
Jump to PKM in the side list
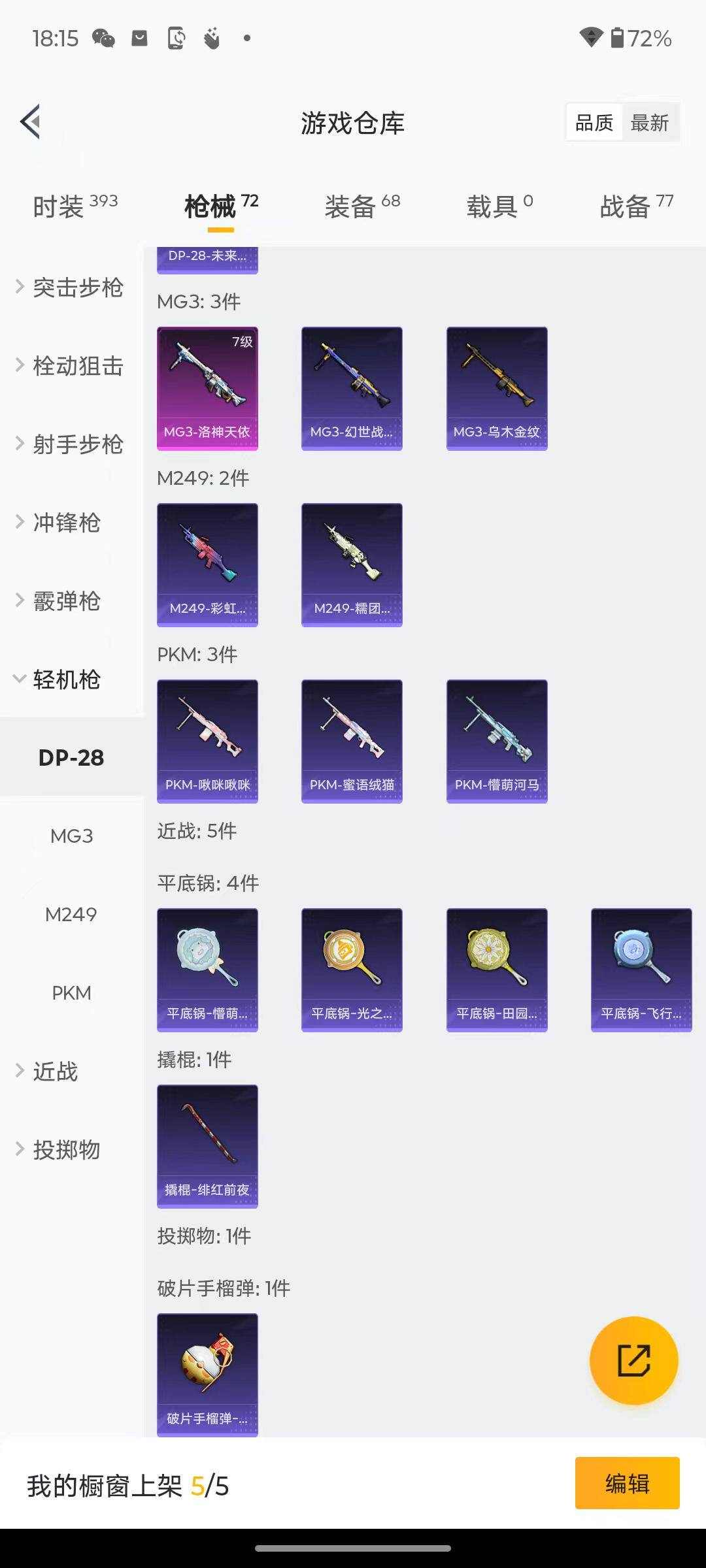(x=71, y=993)
